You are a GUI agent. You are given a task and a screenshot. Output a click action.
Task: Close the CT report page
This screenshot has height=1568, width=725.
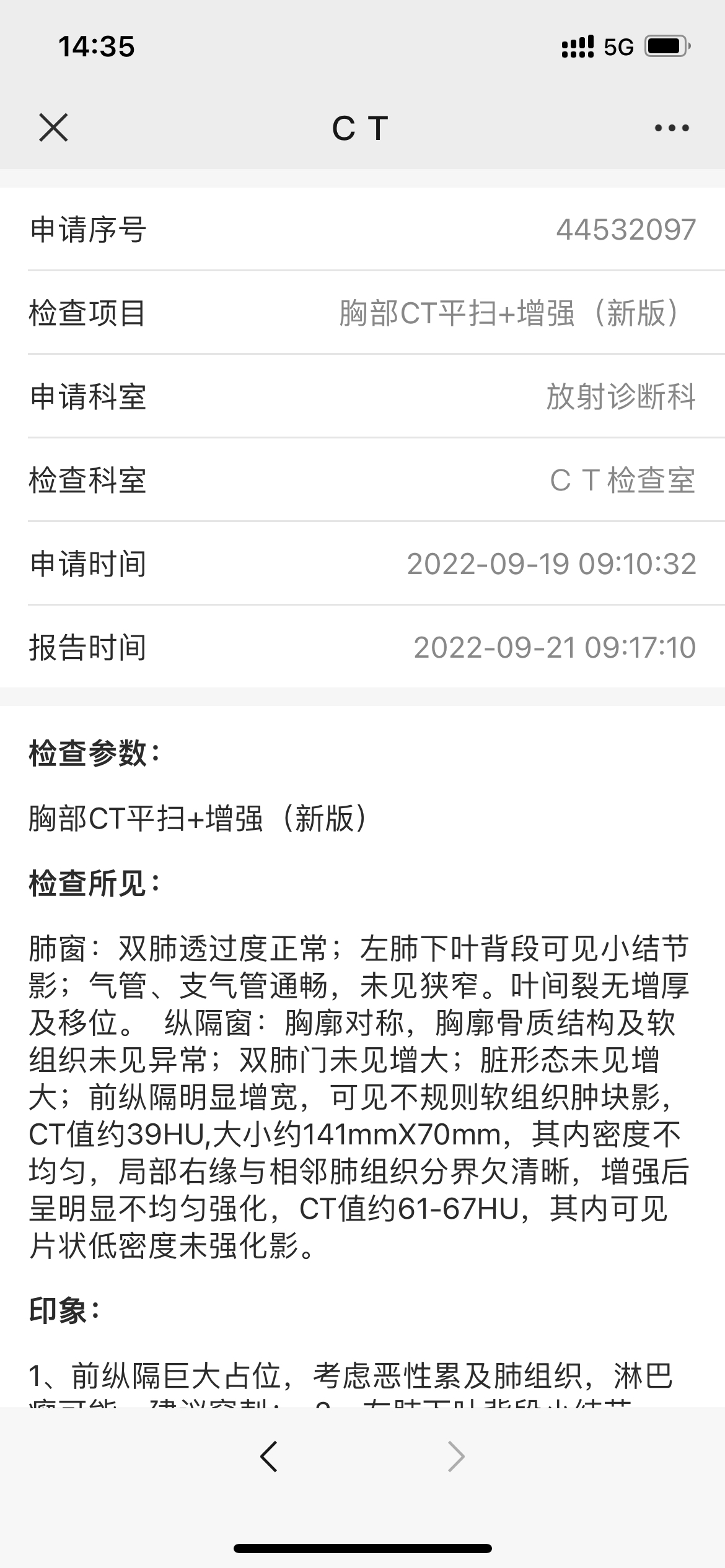tap(53, 128)
